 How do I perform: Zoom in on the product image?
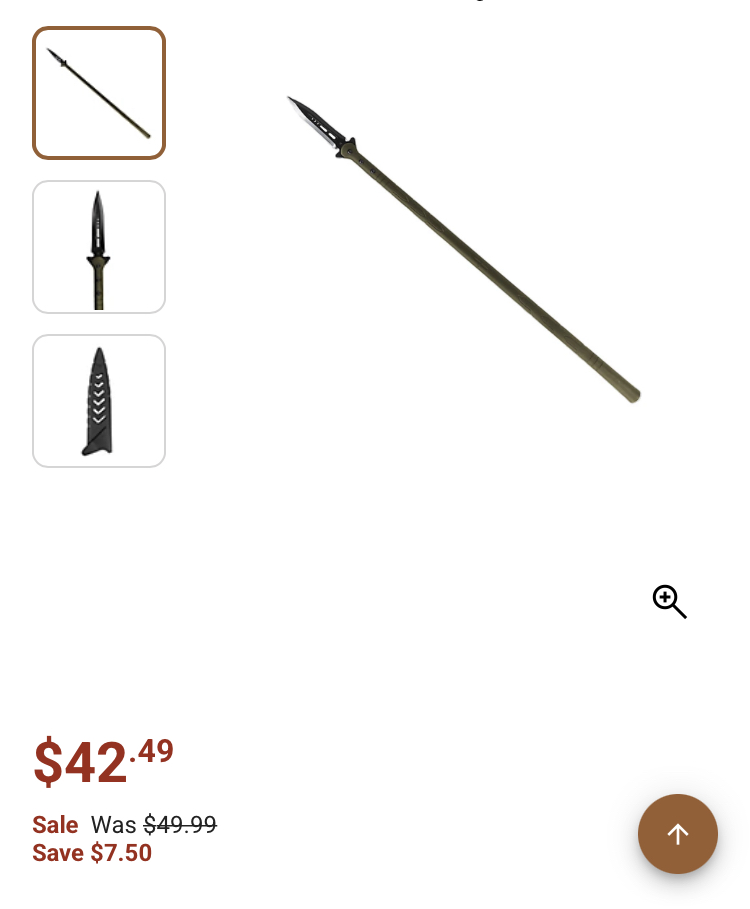click(x=669, y=602)
